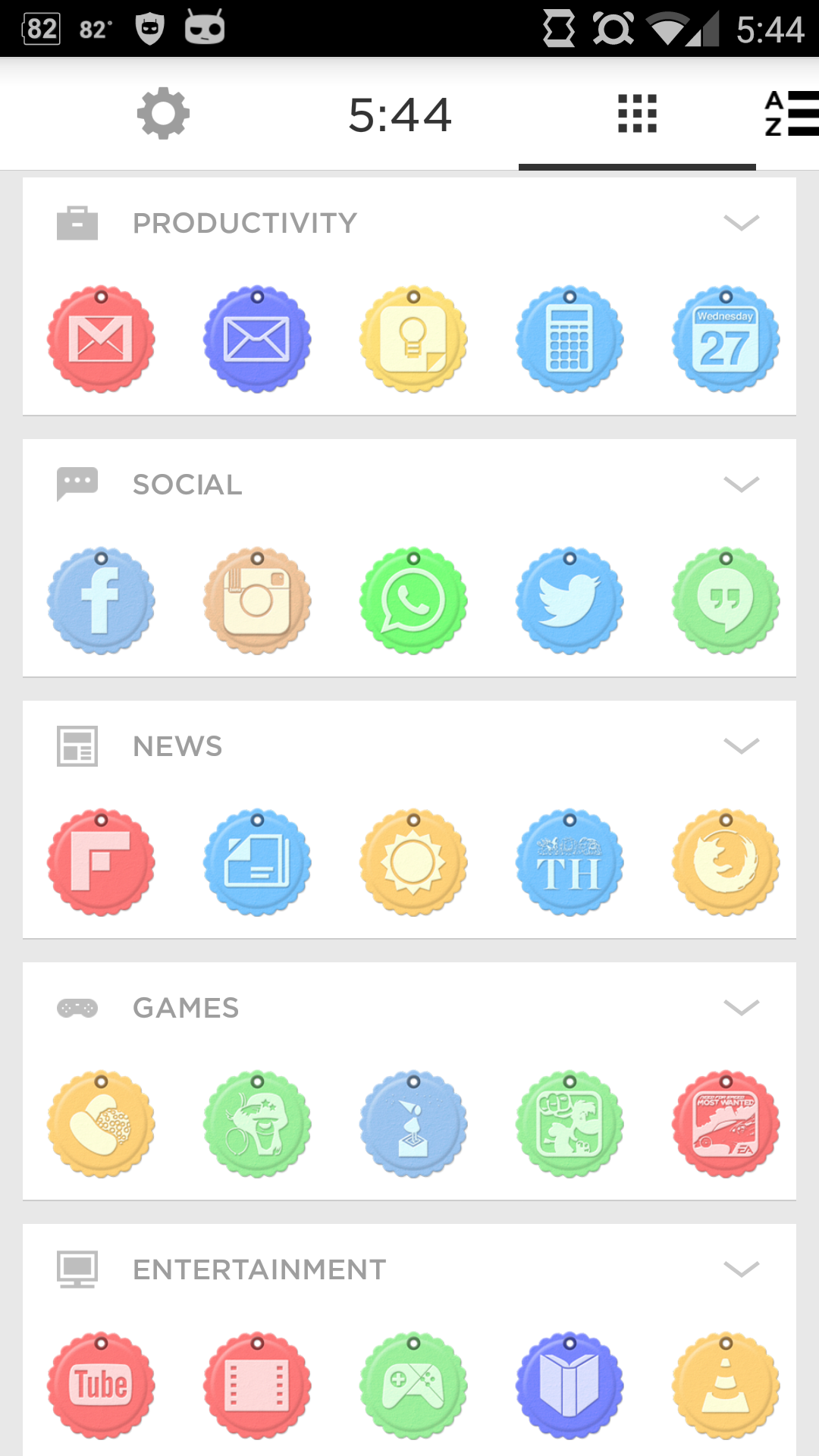The width and height of the screenshot is (819, 1456).
Task: Start the Calculator app
Action: coord(569,339)
